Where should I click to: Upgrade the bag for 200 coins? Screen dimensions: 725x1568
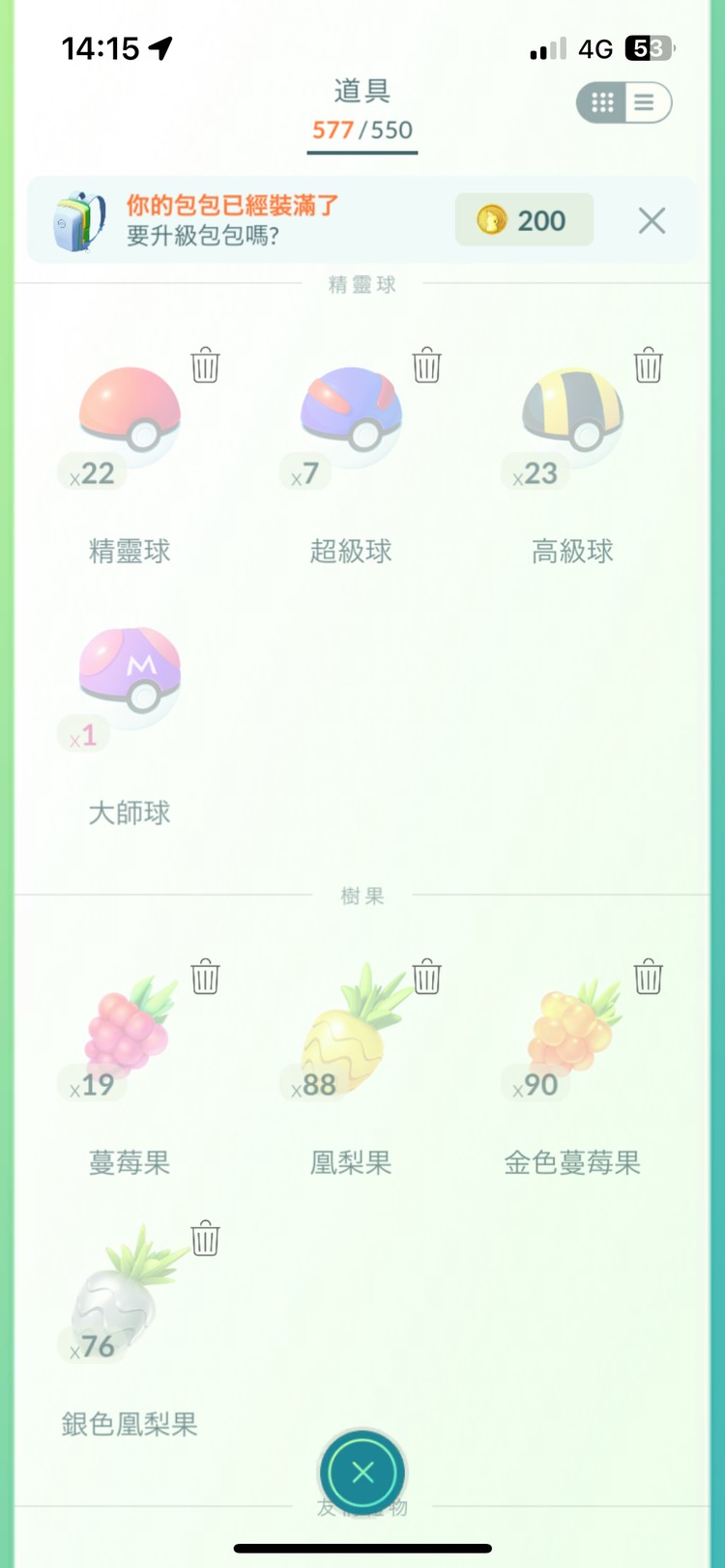(x=524, y=220)
